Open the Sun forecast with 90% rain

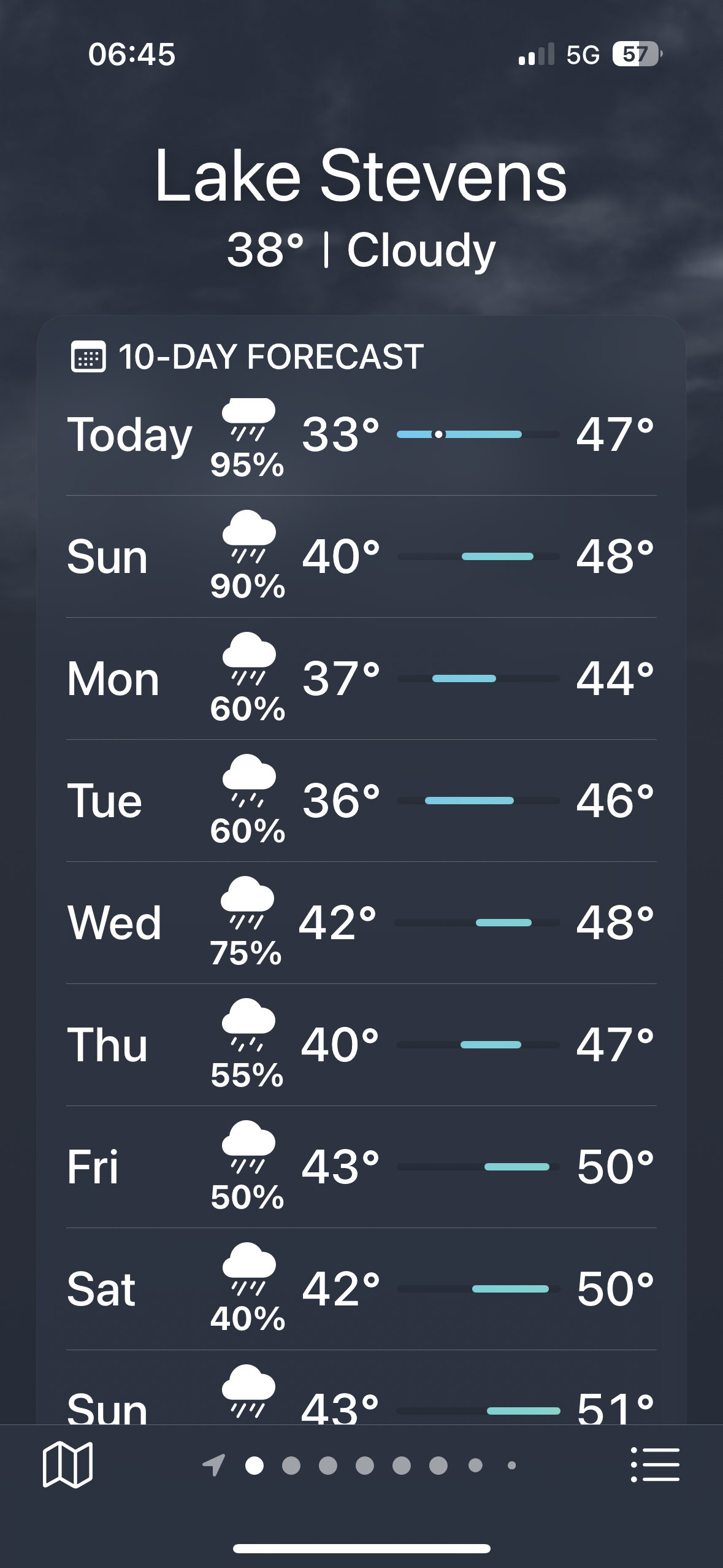pos(361,557)
